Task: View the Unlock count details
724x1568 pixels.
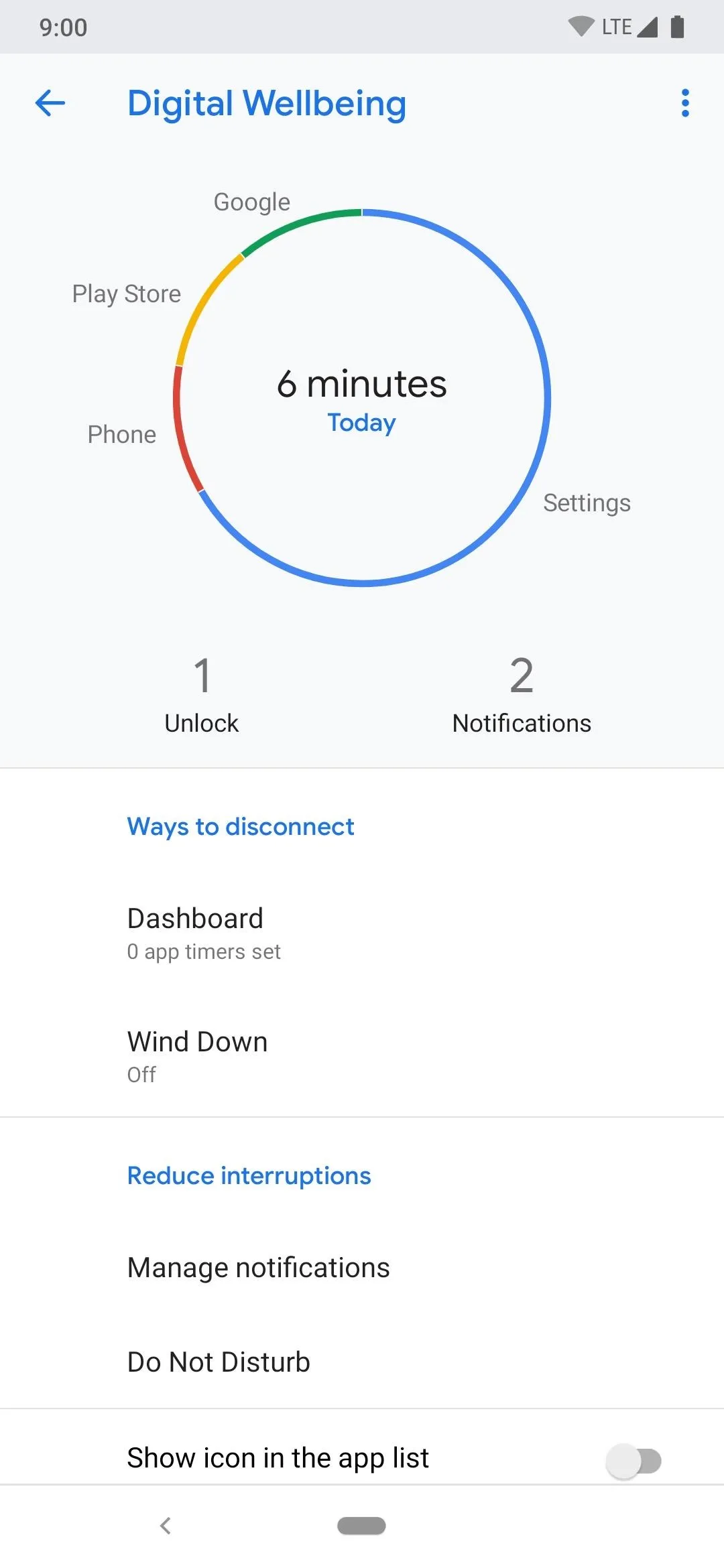Action: click(202, 695)
